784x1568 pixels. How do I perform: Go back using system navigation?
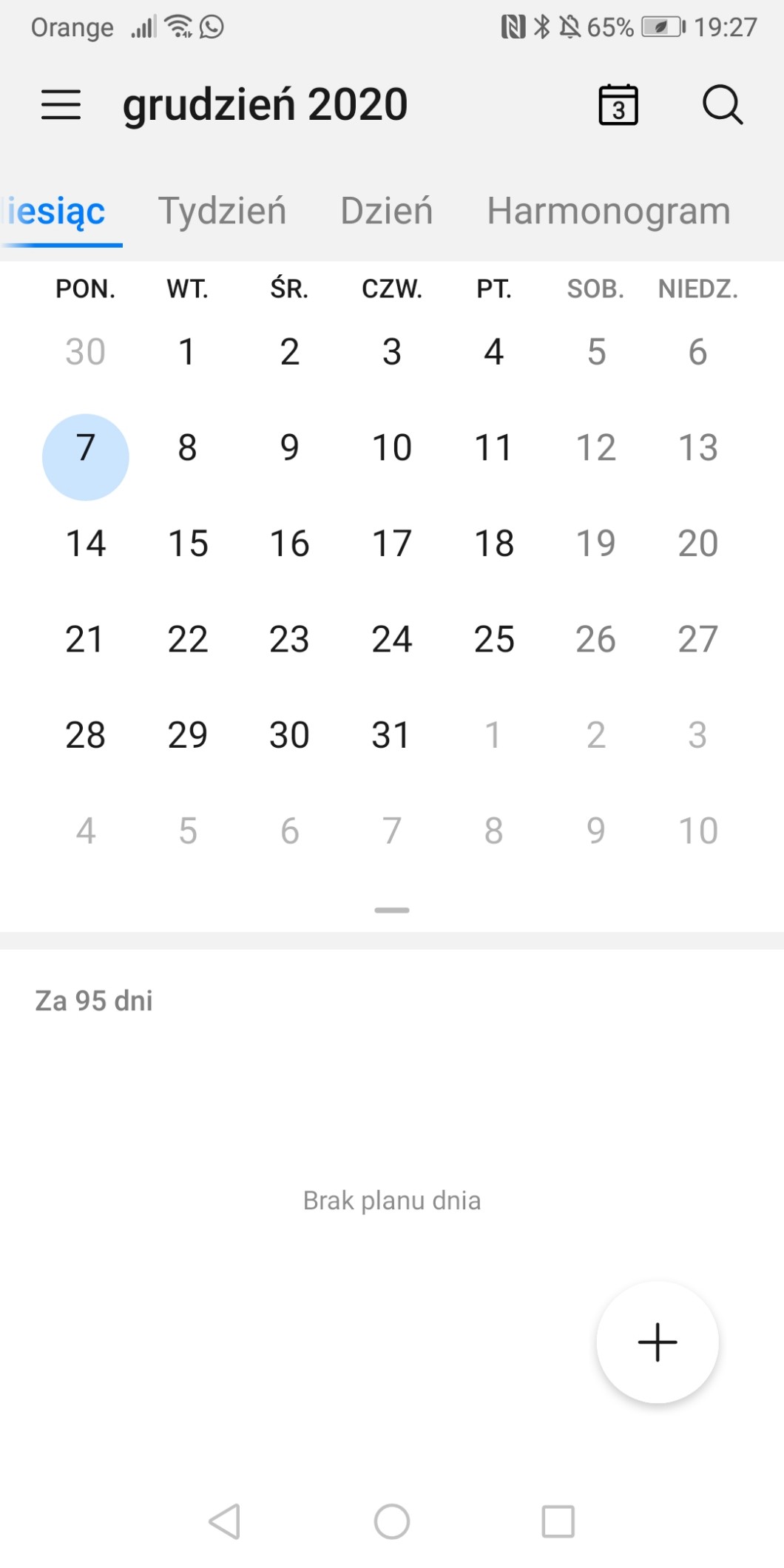tap(224, 1521)
